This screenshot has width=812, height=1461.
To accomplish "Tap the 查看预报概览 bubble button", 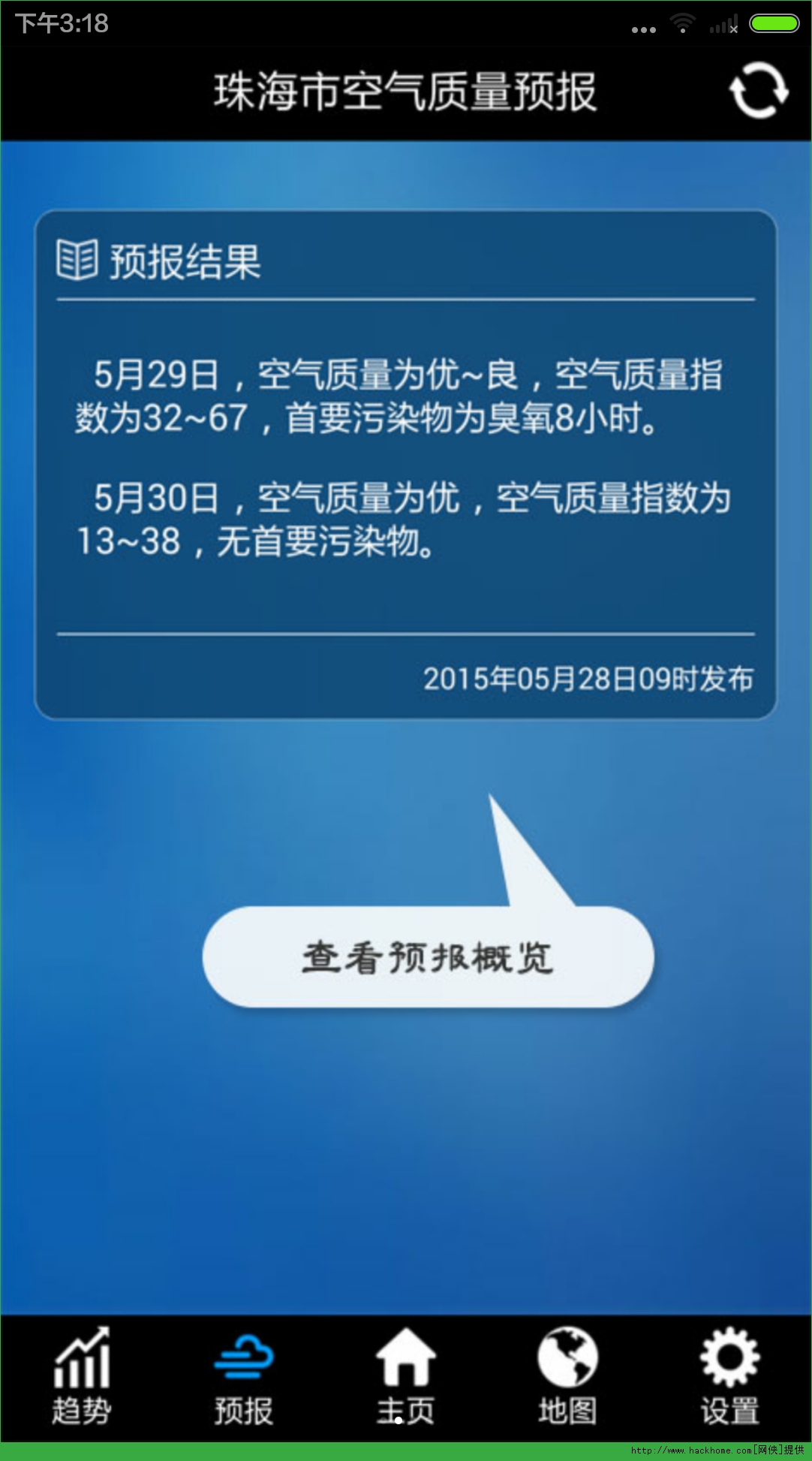I will (428, 956).
